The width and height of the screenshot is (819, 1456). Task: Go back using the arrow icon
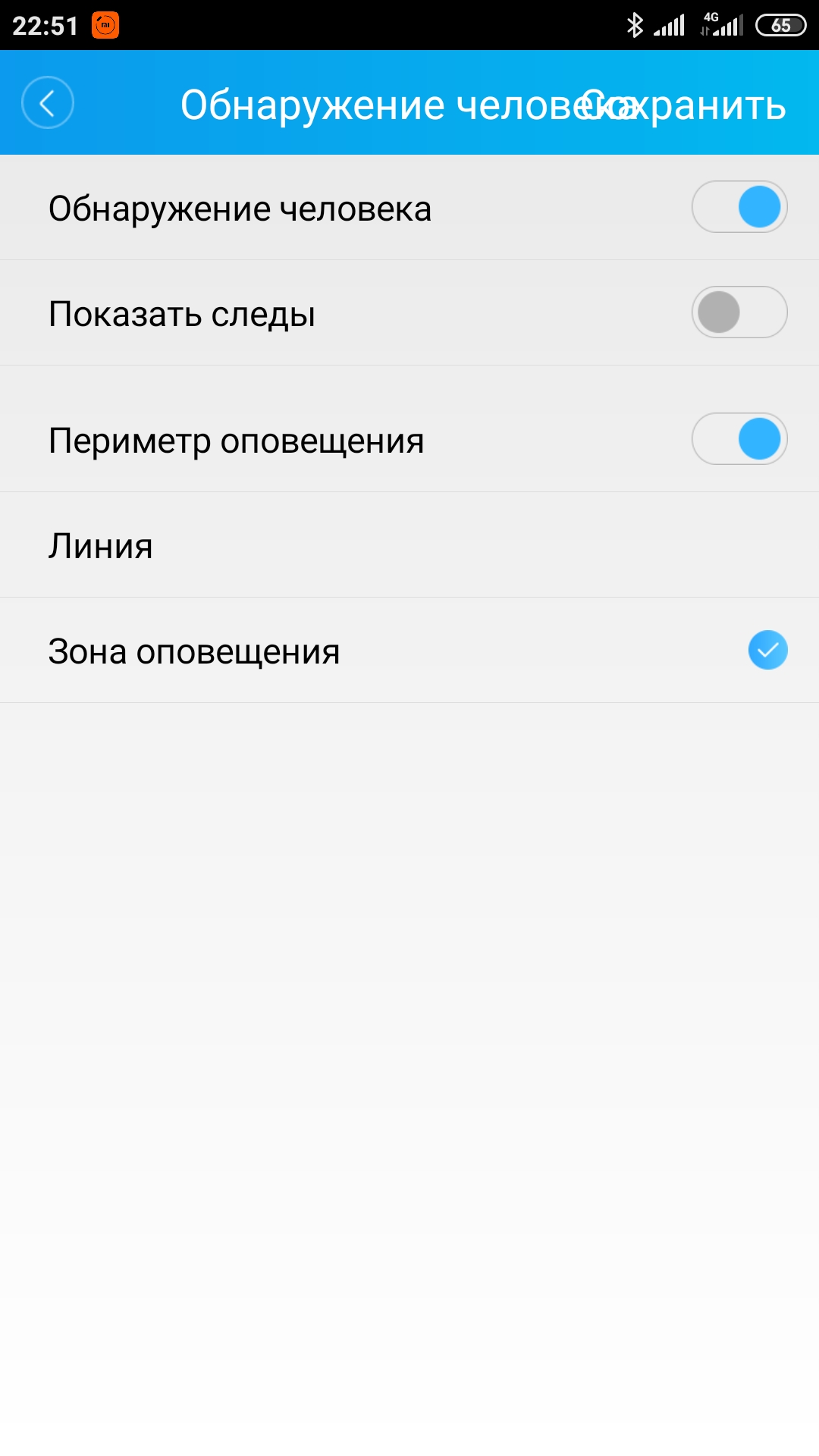(47, 103)
